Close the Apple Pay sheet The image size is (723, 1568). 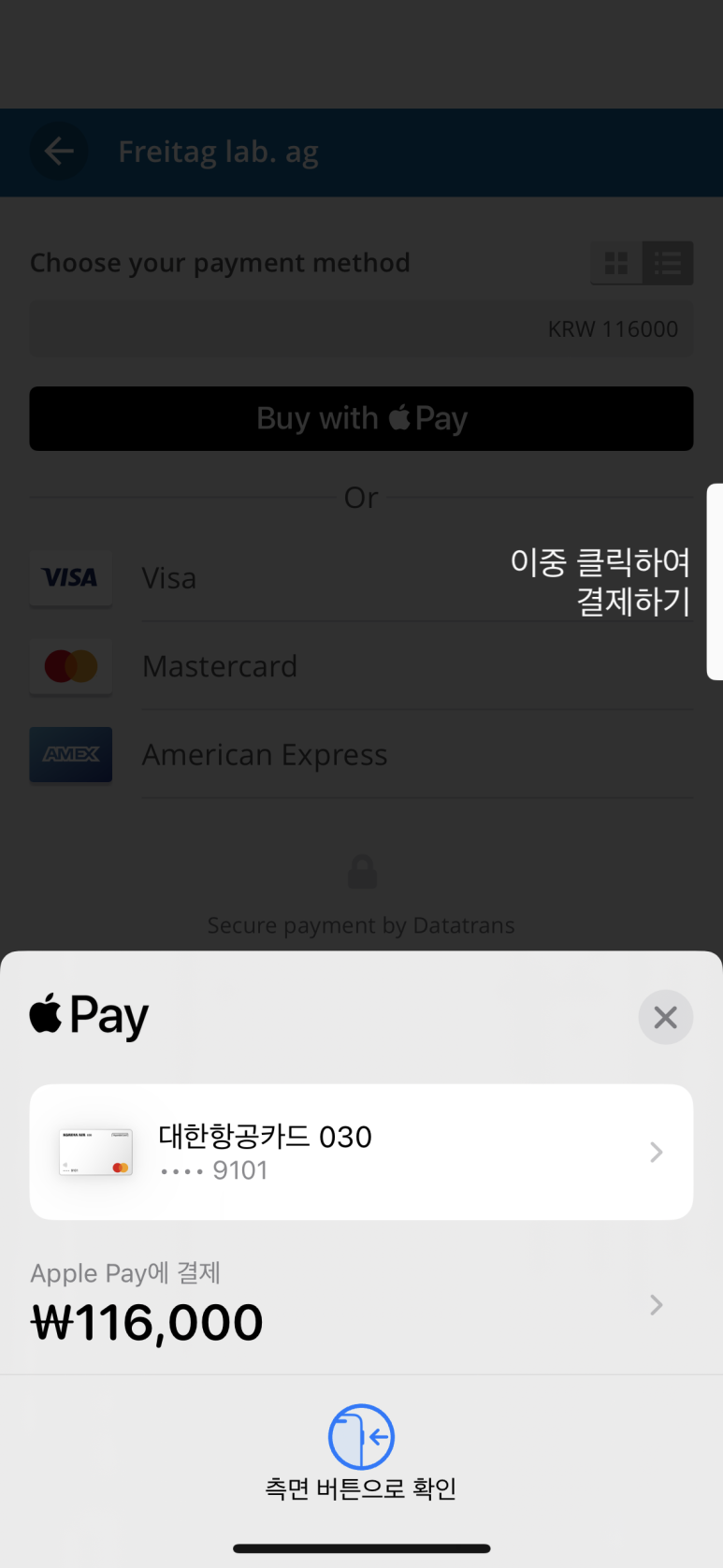pos(665,1017)
